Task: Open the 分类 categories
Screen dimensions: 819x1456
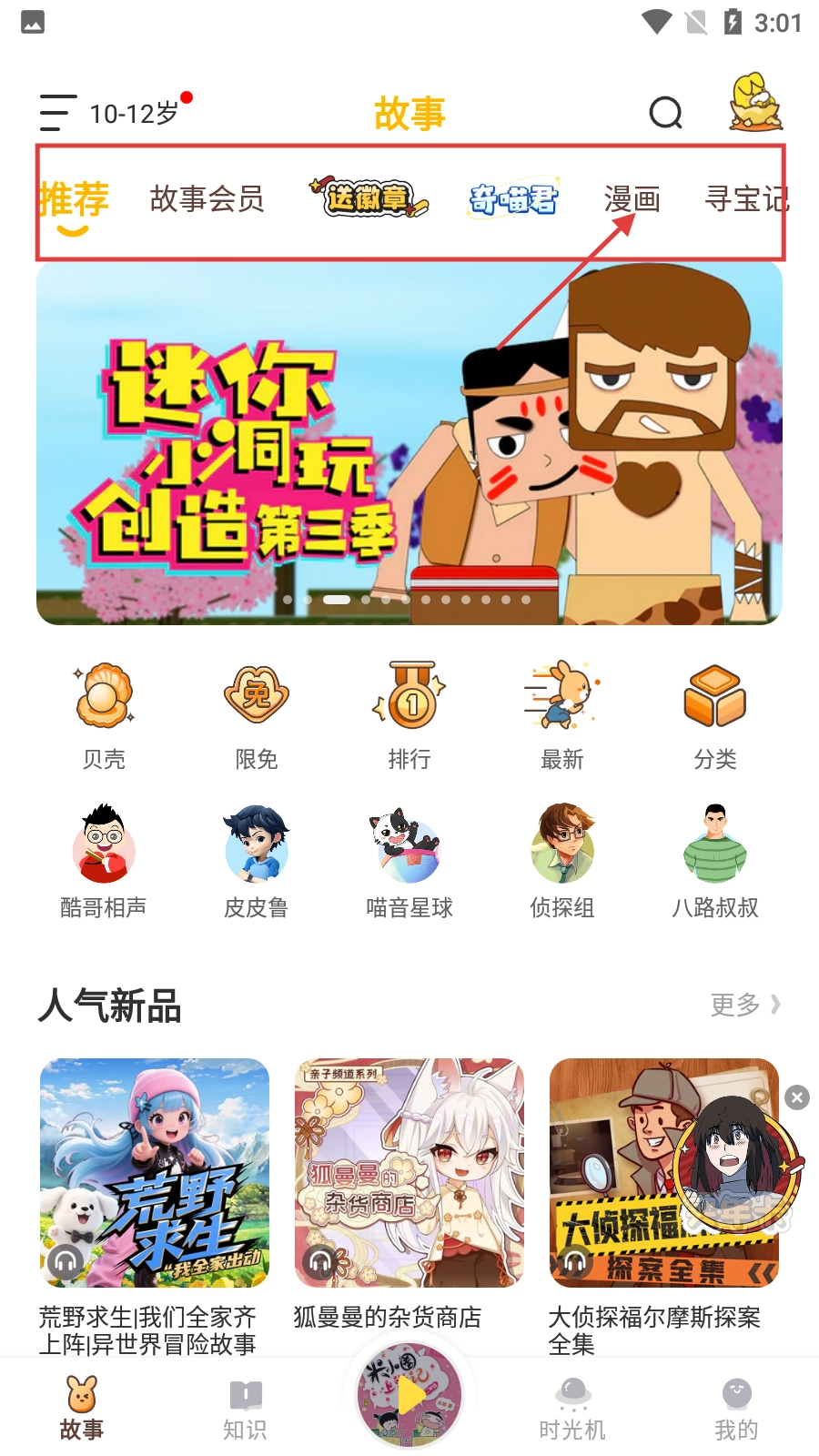Action: (x=715, y=715)
